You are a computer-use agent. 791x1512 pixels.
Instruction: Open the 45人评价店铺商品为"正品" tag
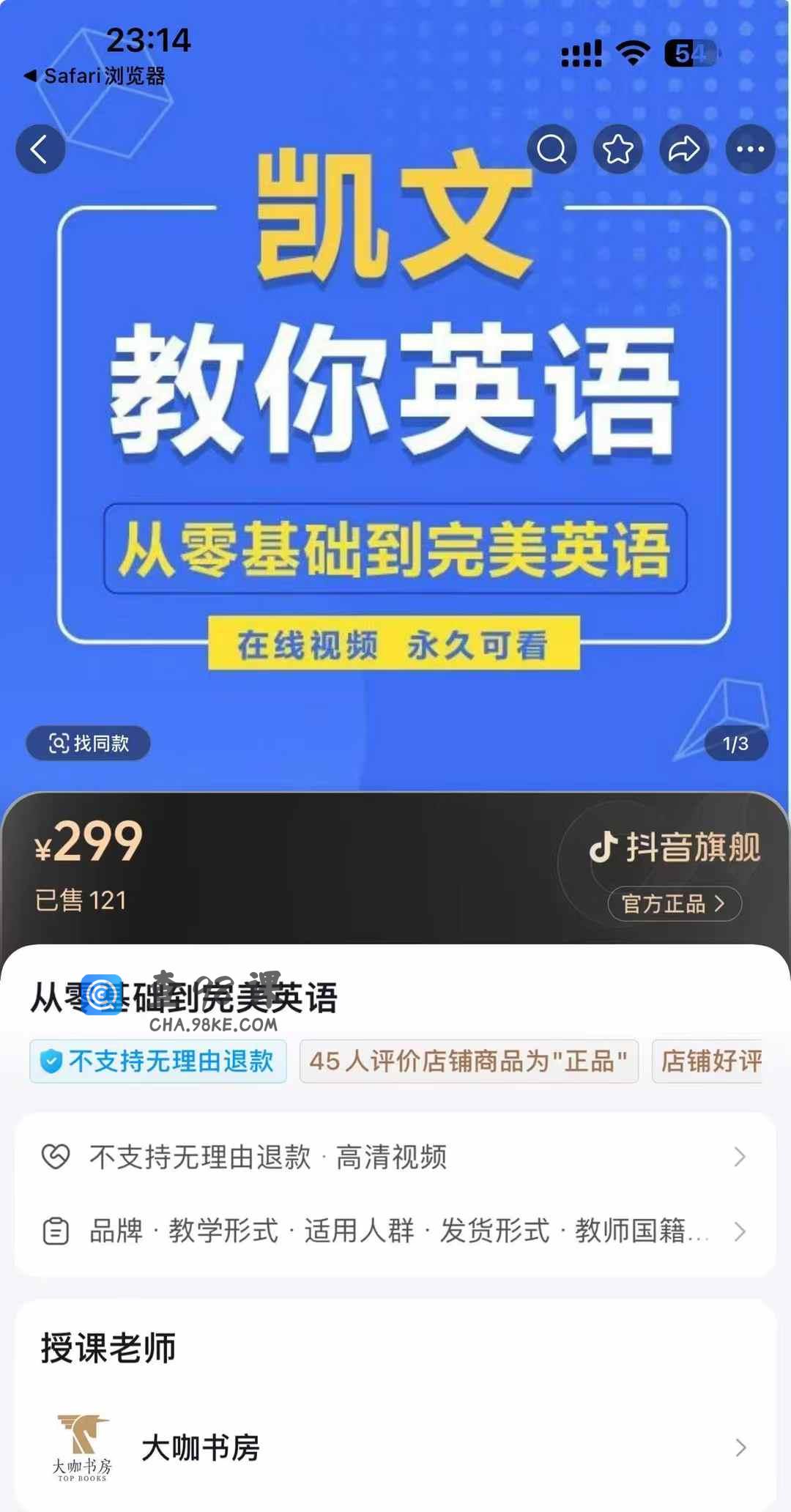469,1061
